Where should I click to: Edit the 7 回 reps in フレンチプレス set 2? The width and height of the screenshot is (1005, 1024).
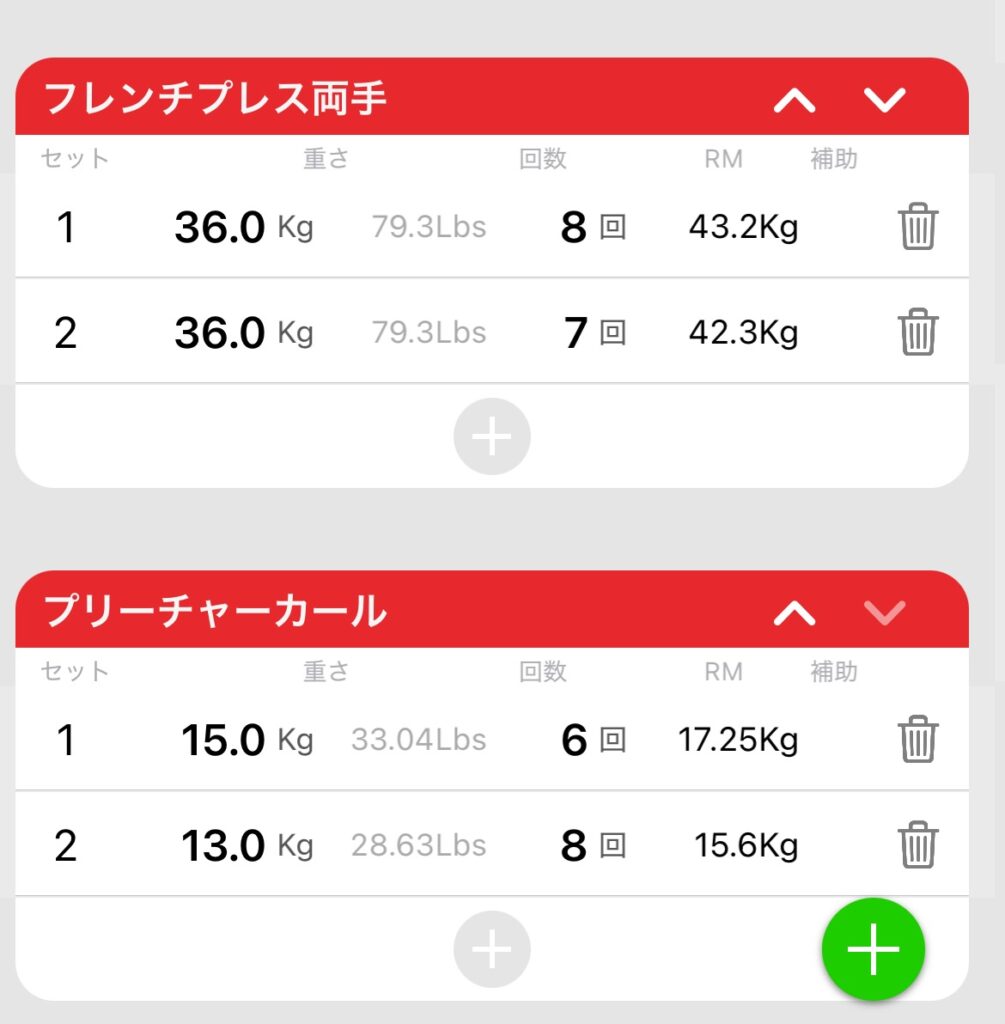pyautogui.click(x=574, y=333)
